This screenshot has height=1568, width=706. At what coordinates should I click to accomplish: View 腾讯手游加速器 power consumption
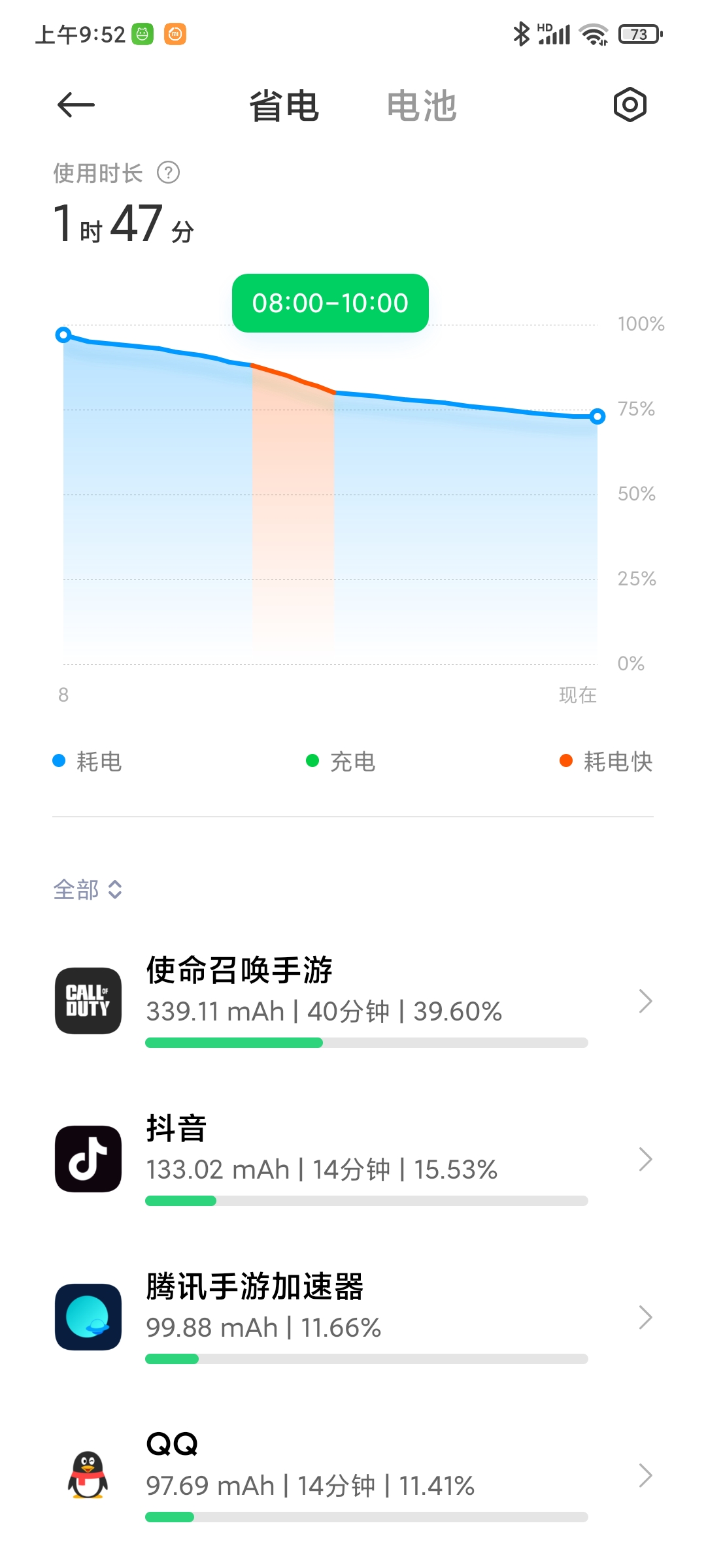tap(353, 1317)
